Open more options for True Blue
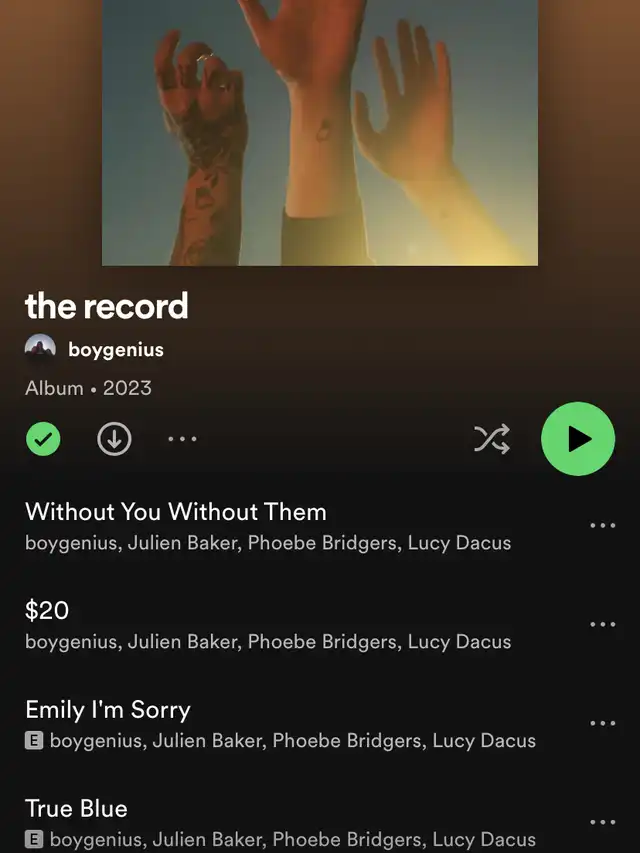The image size is (640, 853). click(x=603, y=822)
